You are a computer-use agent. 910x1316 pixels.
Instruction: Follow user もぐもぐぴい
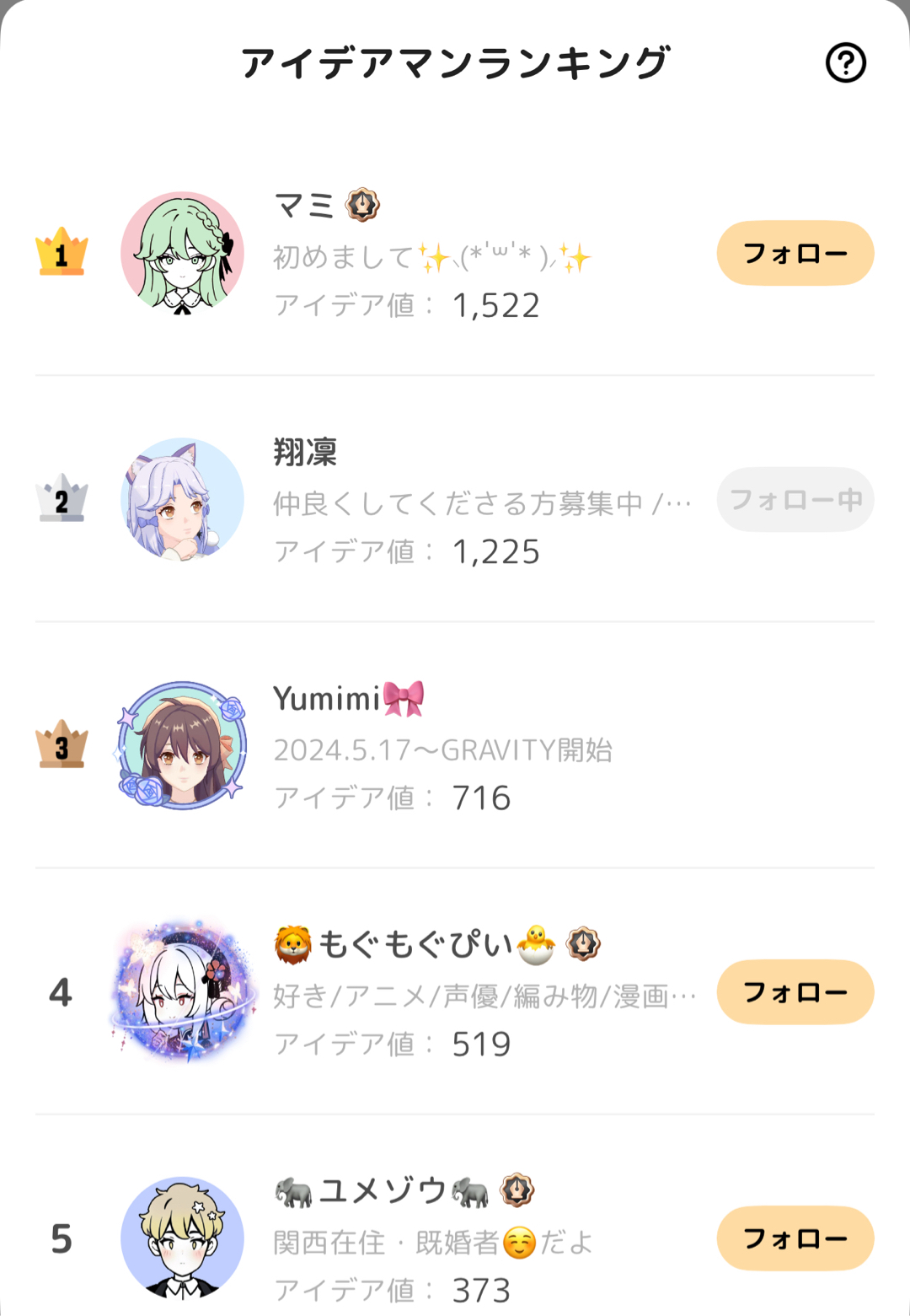tap(795, 992)
